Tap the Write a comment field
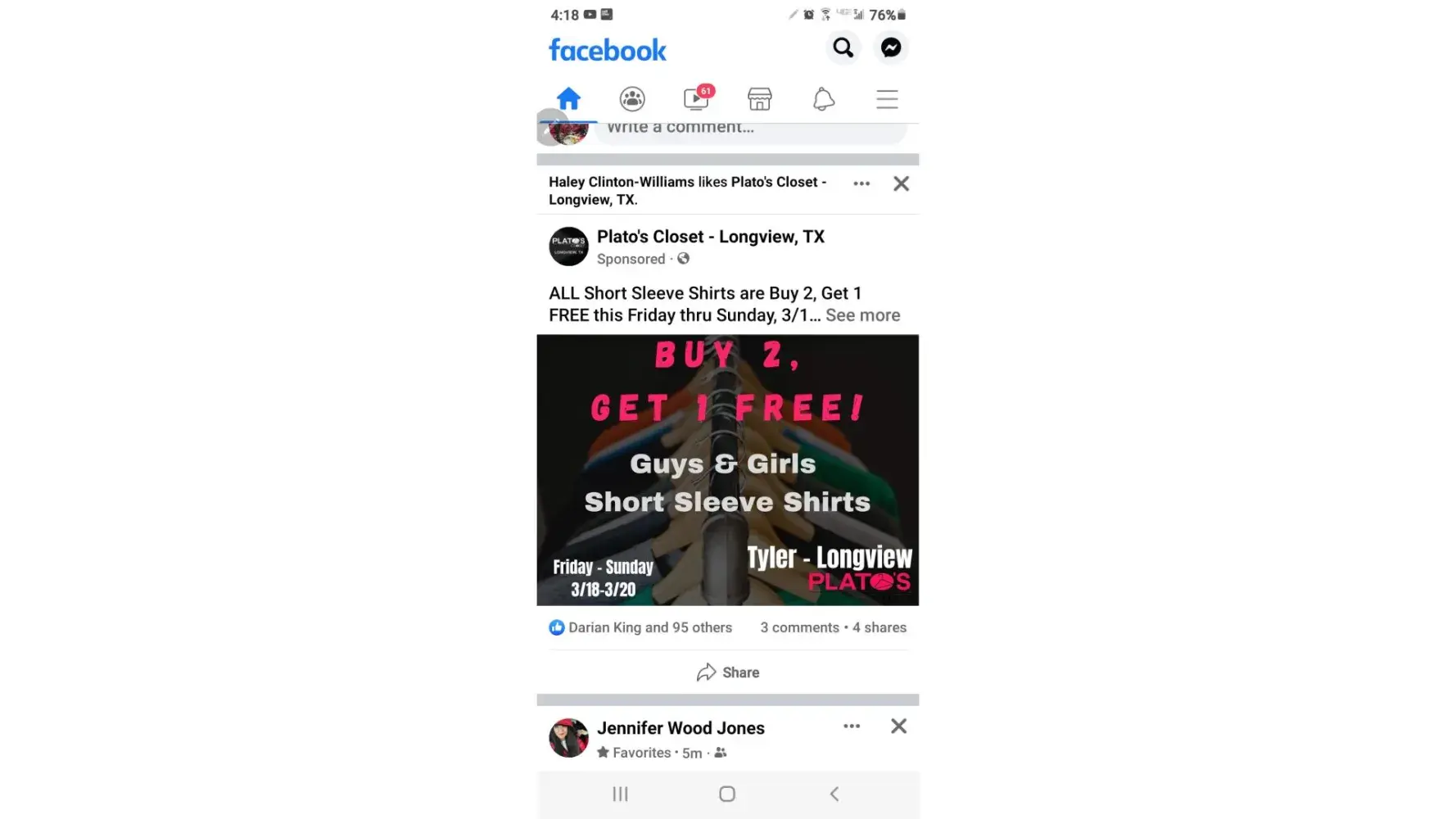 [x=749, y=129]
